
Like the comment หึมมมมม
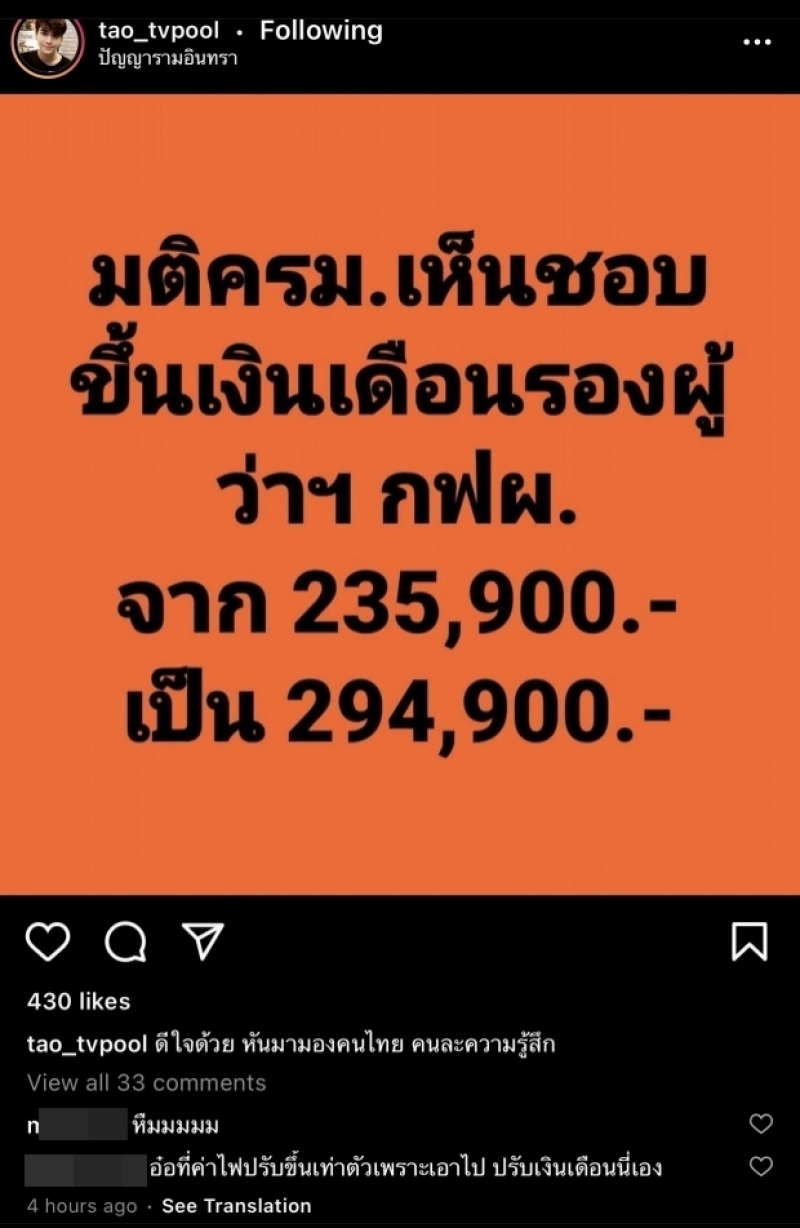(761, 1124)
